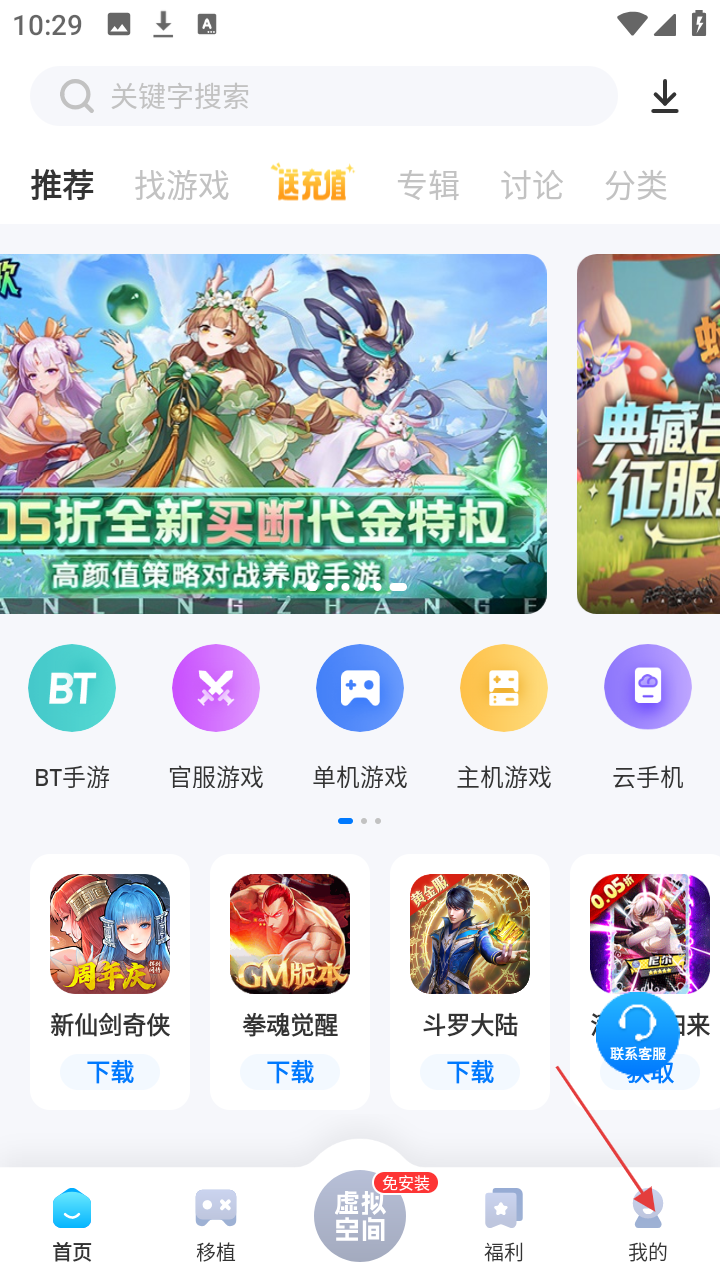
Task: Switch to the 分类 tab
Action: coord(636,185)
